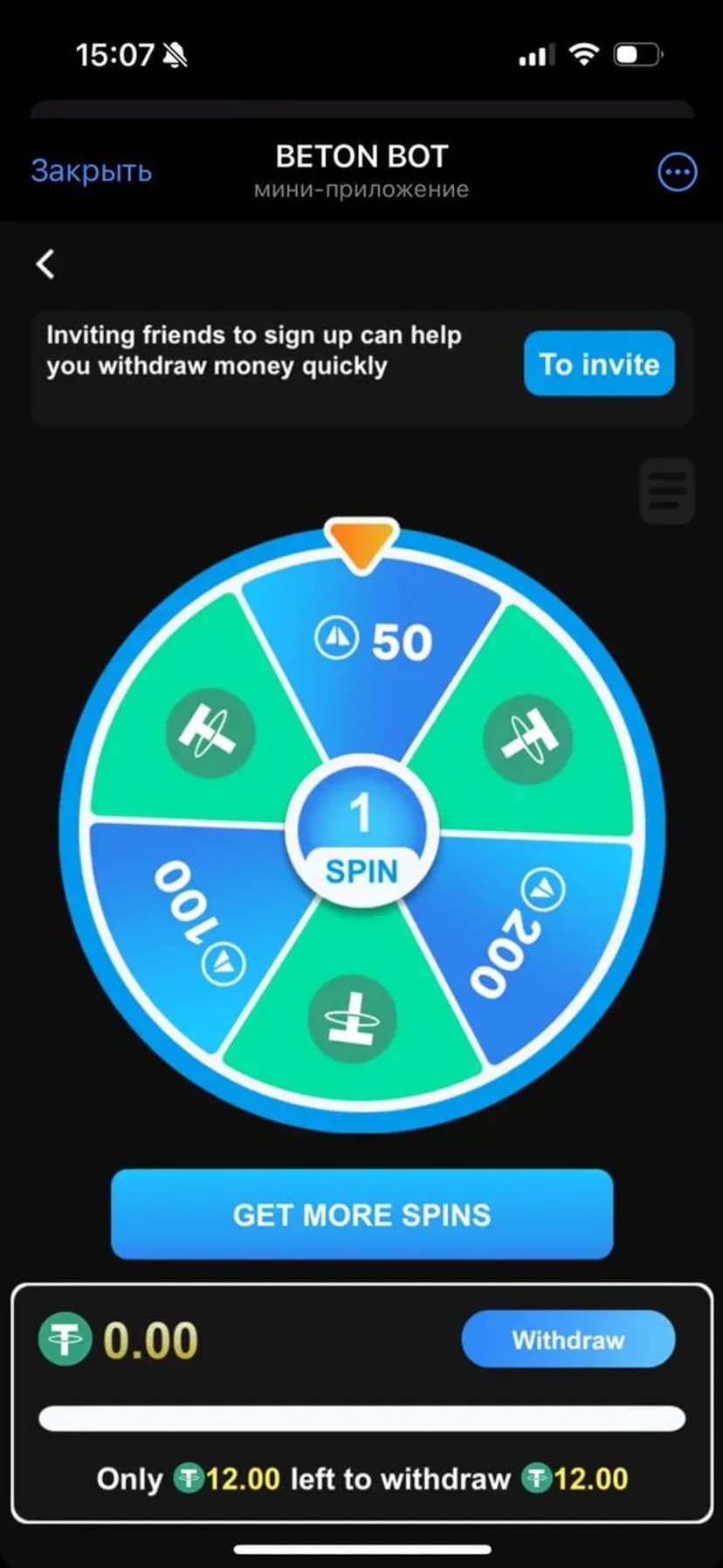This screenshot has width=723, height=1568.
Task: Tap GET MORE SPINS
Action: pos(361,1214)
